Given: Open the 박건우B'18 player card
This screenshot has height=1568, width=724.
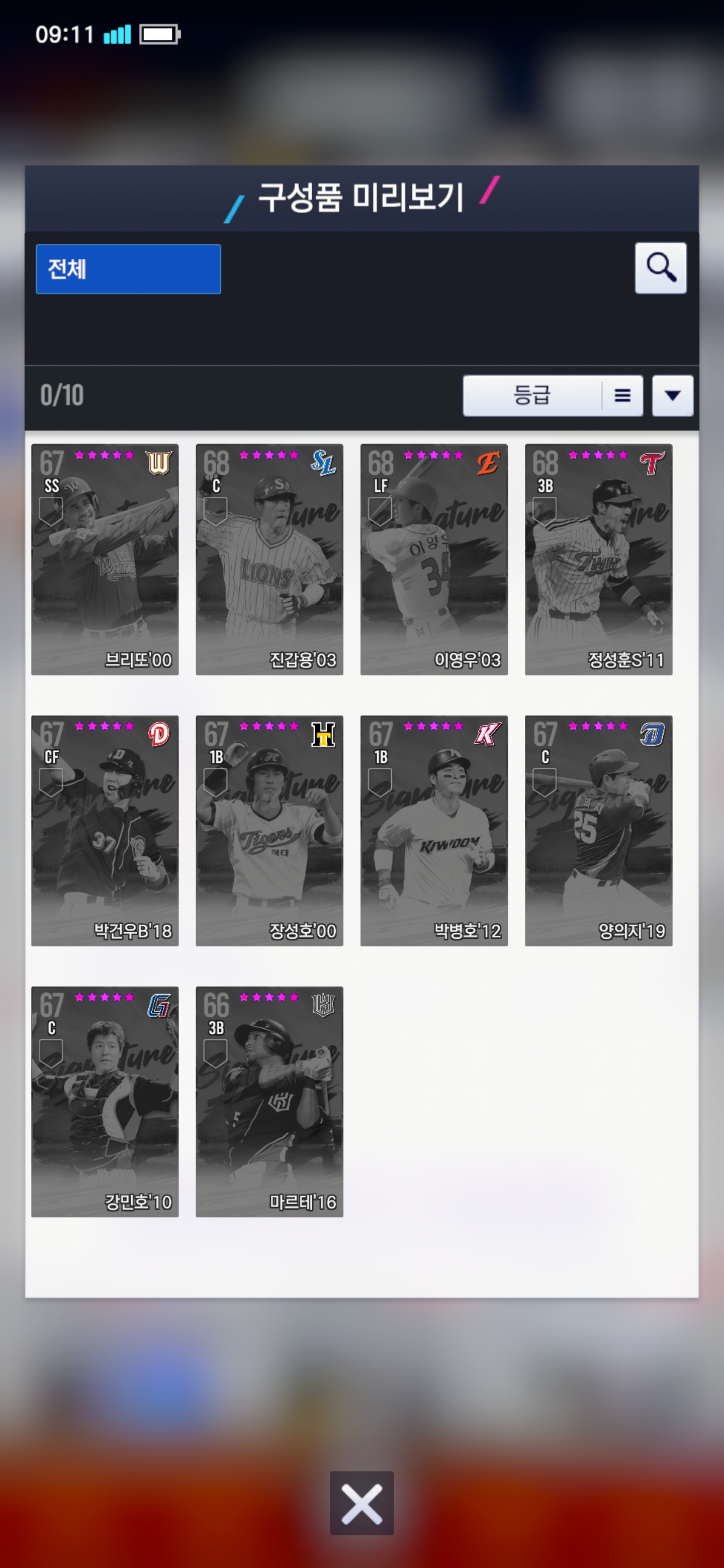Looking at the screenshot, I should (105, 830).
